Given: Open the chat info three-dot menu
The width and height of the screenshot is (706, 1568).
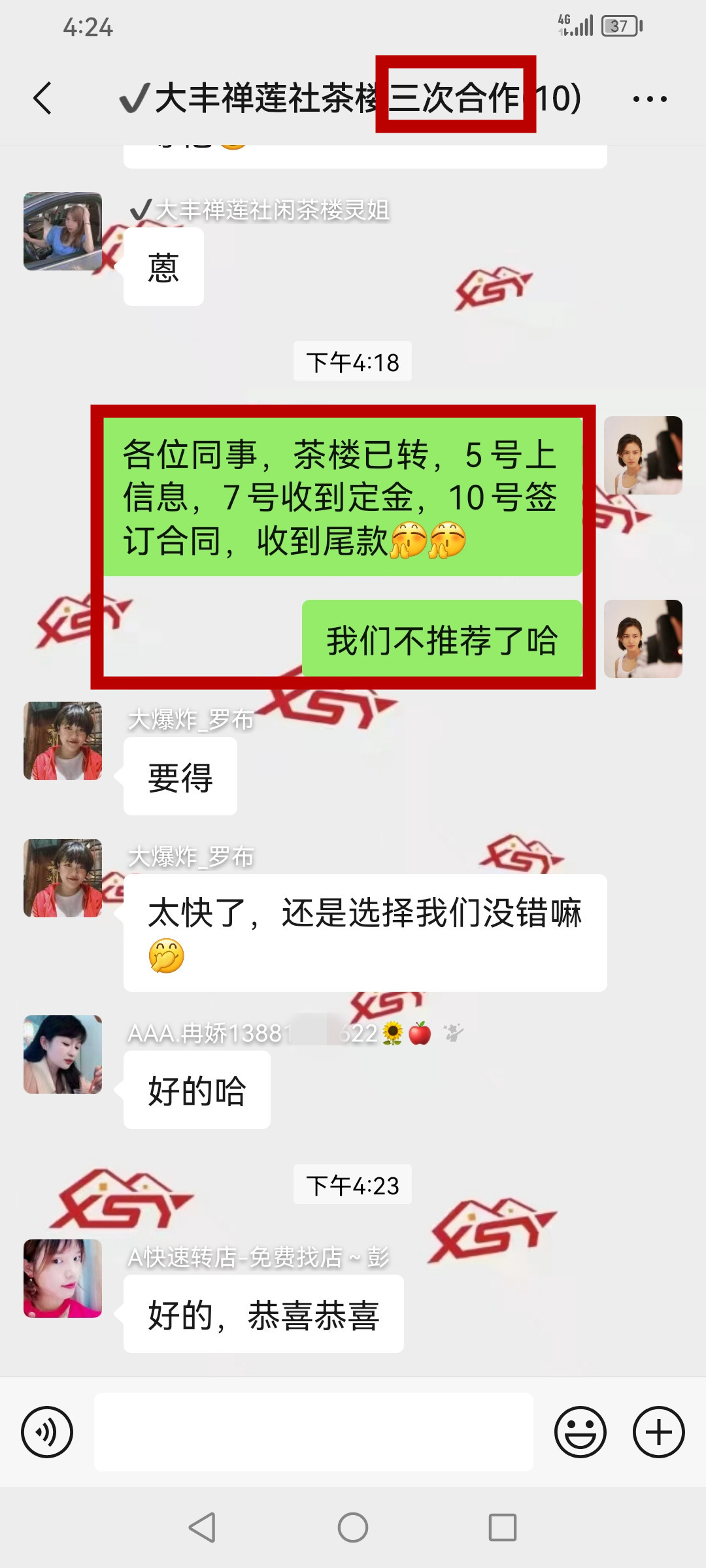Looking at the screenshot, I should (650, 99).
